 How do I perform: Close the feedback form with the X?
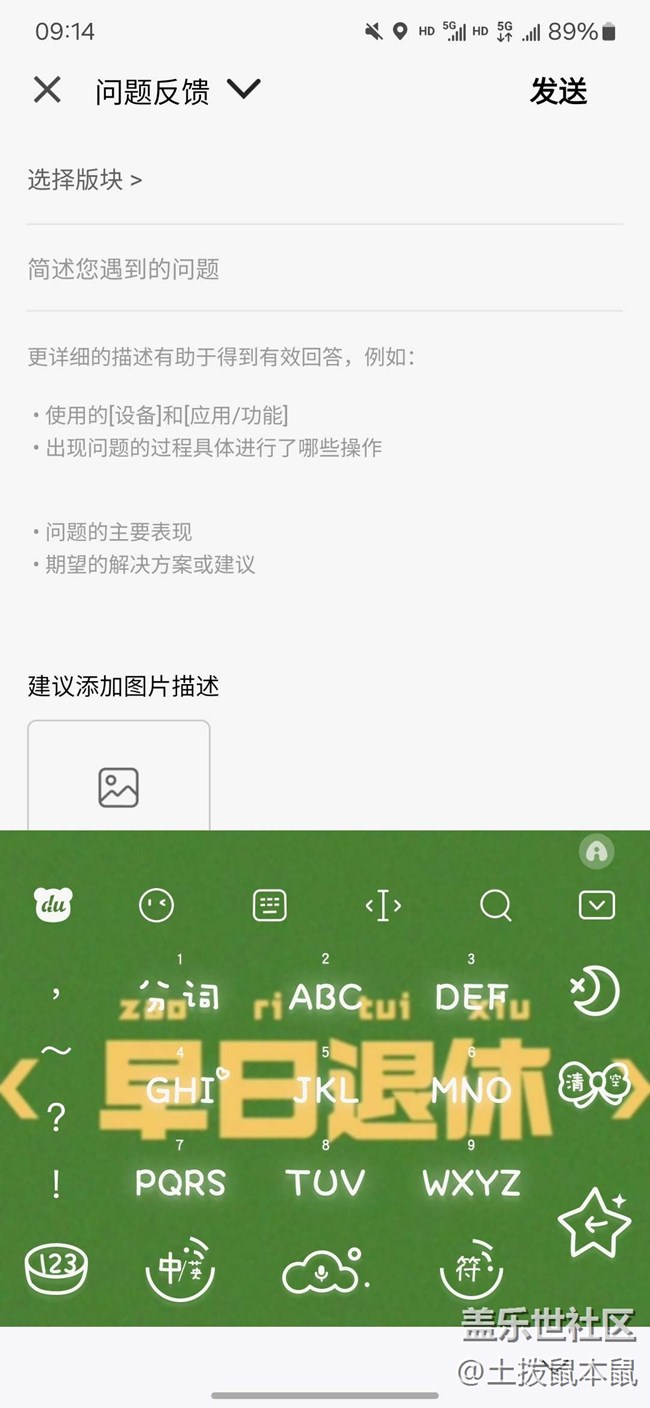coord(47,90)
